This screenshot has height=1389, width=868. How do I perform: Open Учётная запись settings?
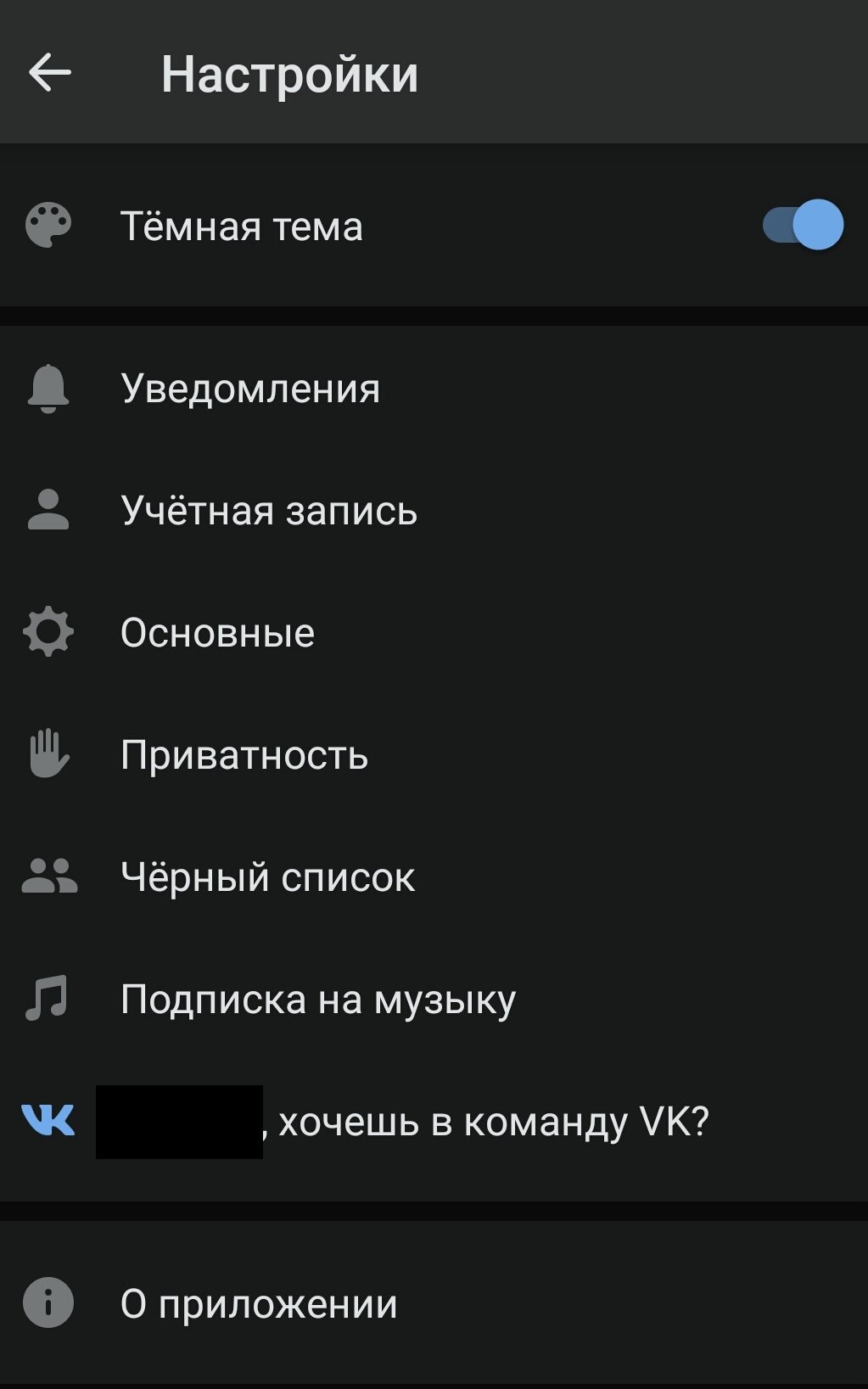(x=434, y=511)
